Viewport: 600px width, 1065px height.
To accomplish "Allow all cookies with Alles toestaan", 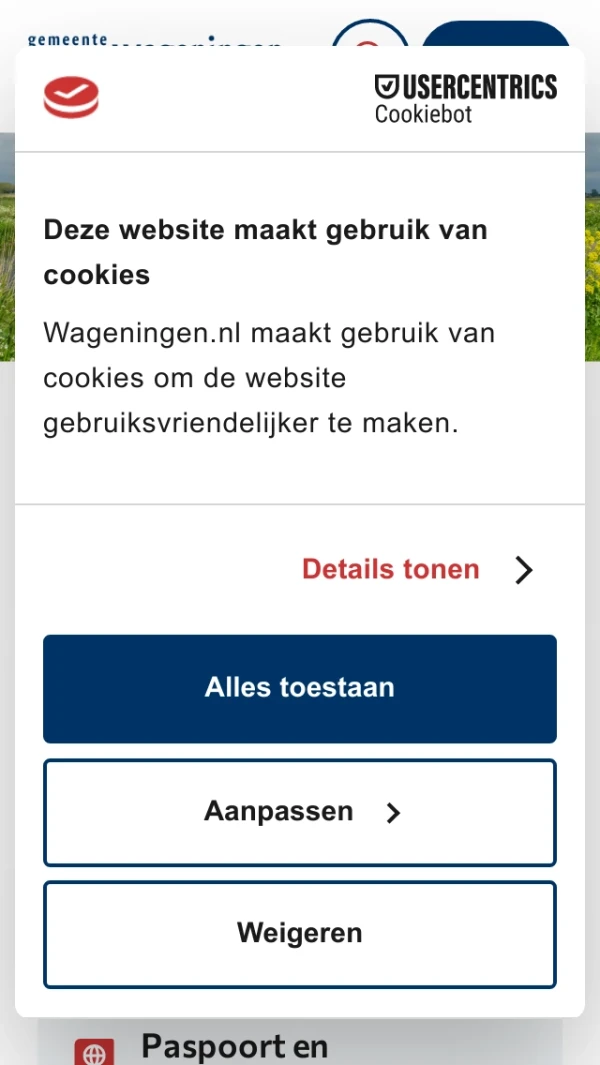I will tap(300, 688).
